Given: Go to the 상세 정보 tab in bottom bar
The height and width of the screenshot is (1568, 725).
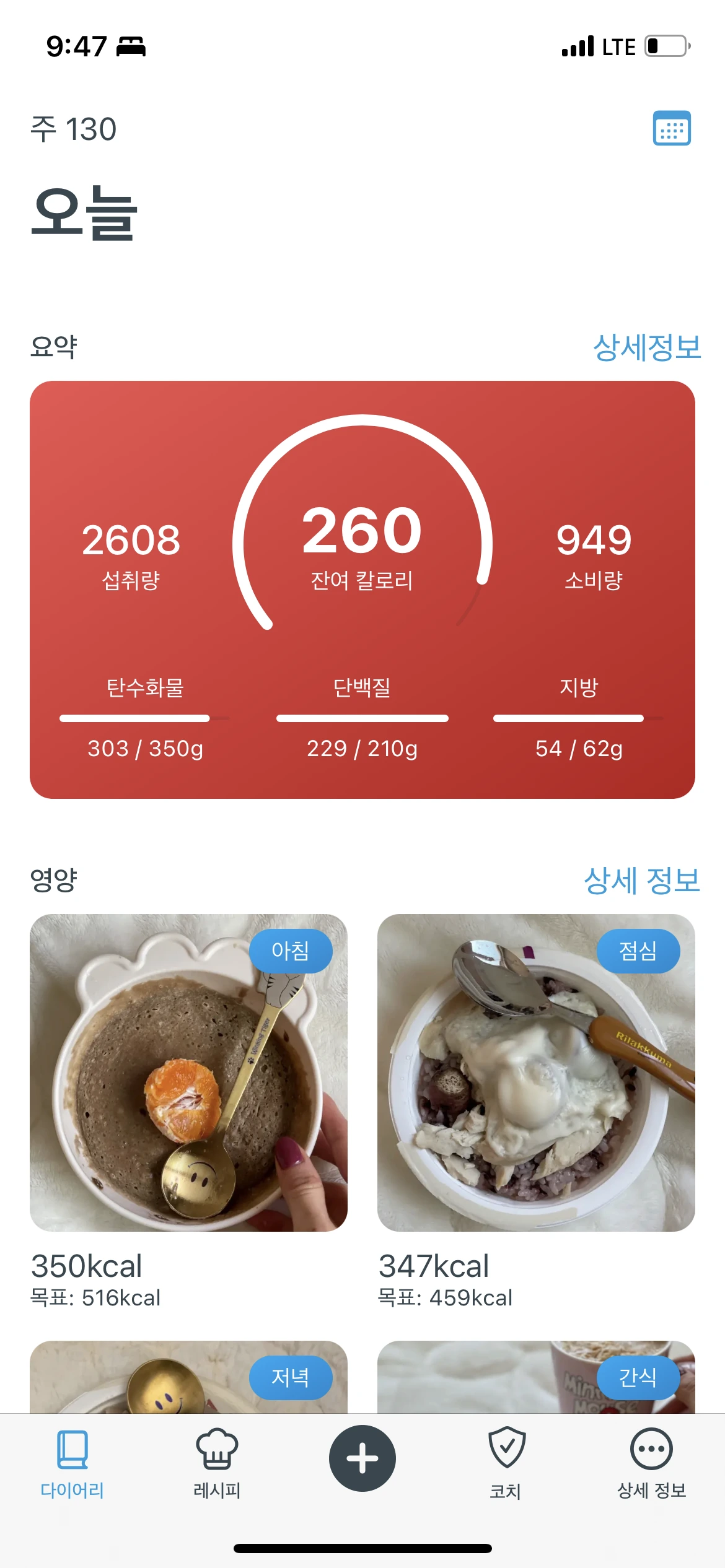Looking at the screenshot, I should point(651,1463).
